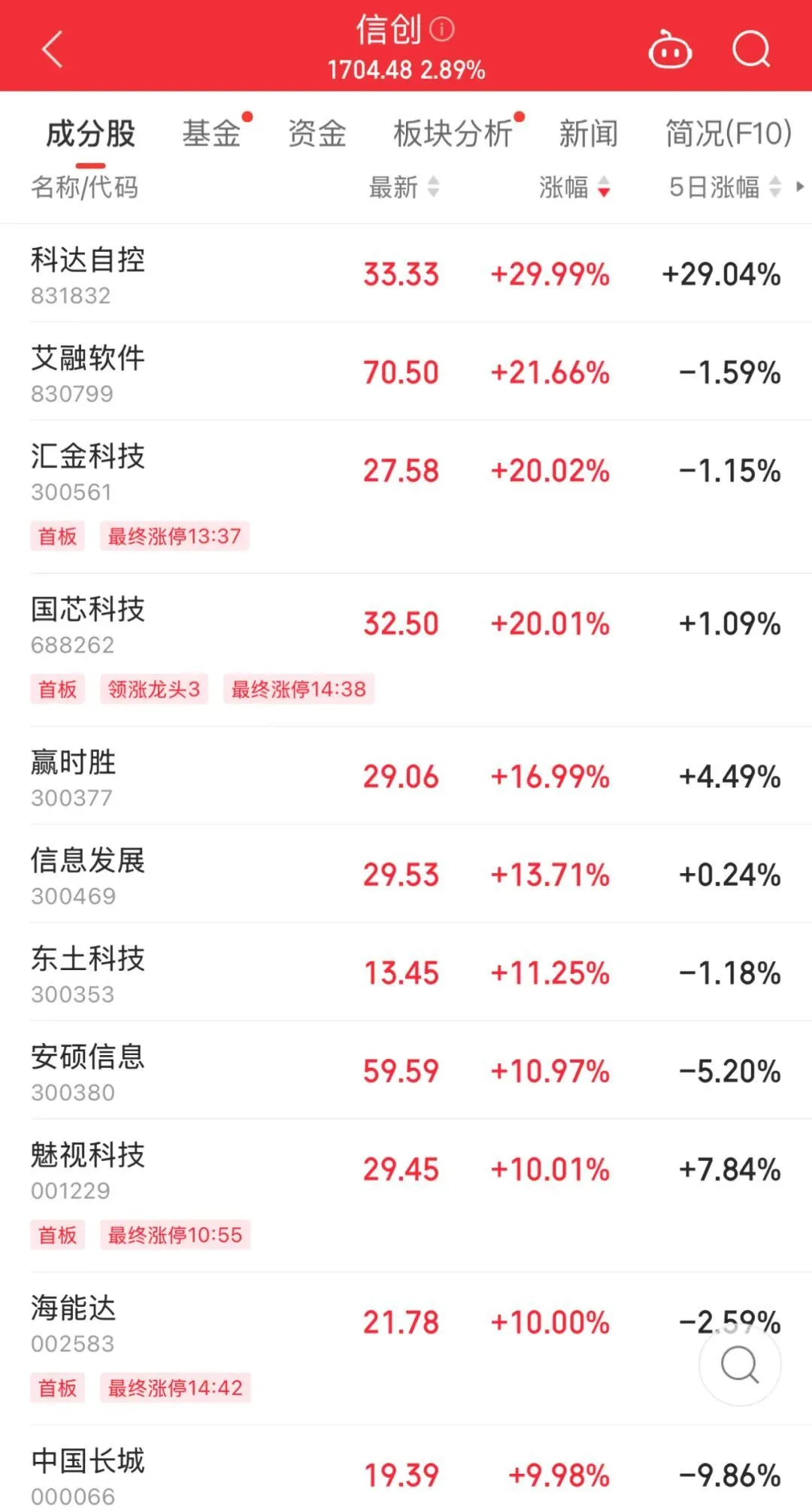This screenshot has height=1510, width=812.
Task: Tap the search icon in header
Action: click(751, 50)
